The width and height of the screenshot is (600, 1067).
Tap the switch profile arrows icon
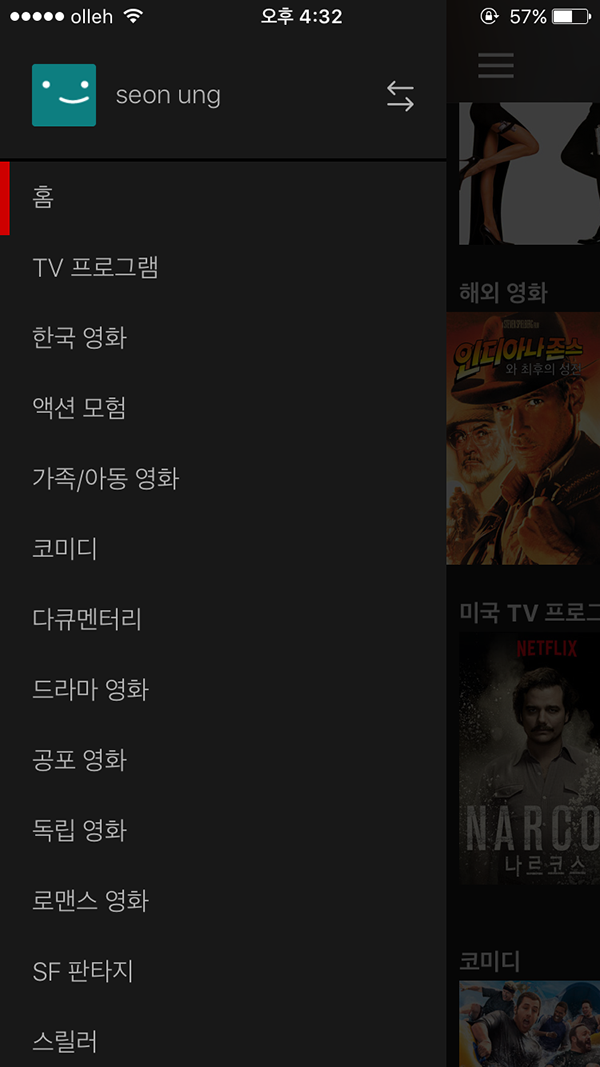400,96
